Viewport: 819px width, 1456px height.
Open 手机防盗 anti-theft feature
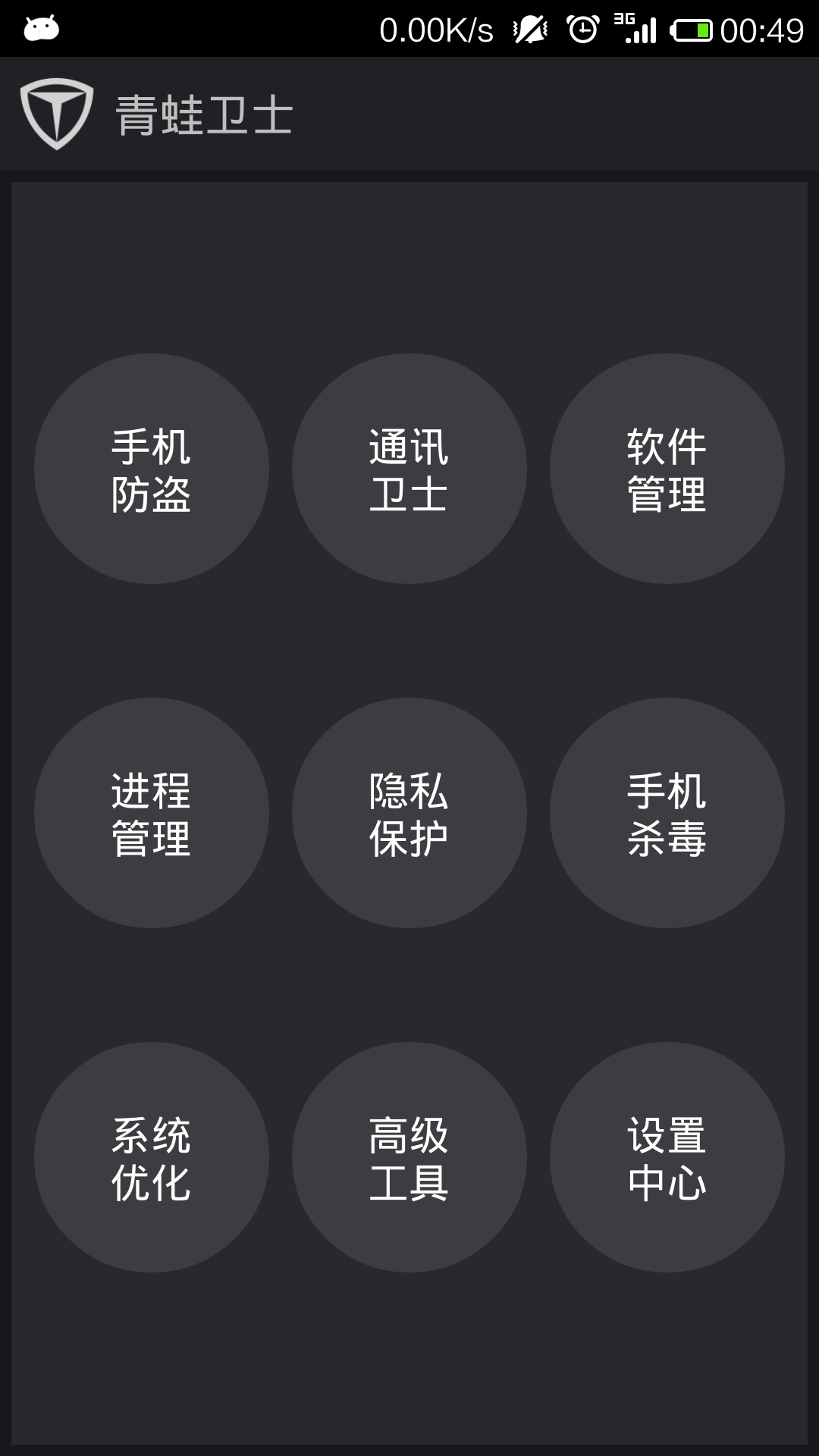tap(152, 469)
